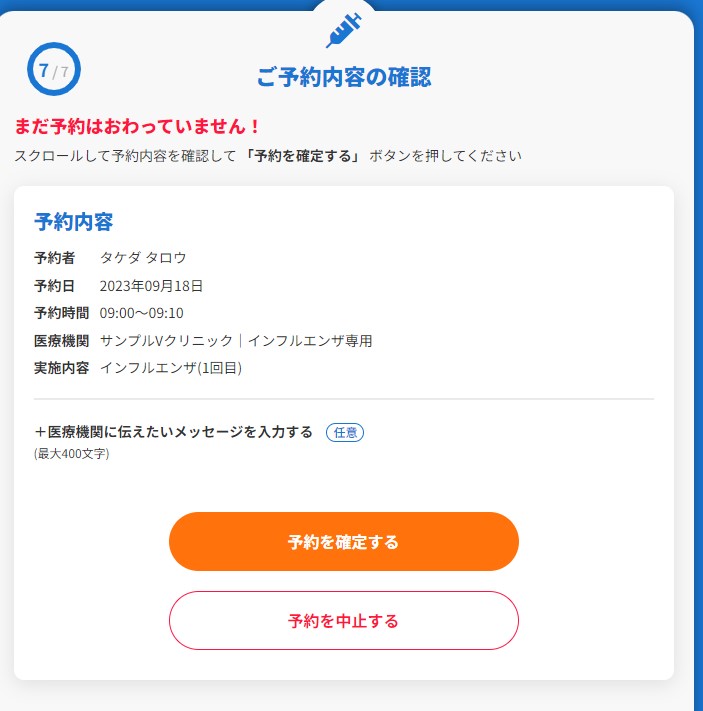Viewport: 703px width, 711px height.
Task: Confirm the reservation with 予約を確定する
Action: pos(343,542)
